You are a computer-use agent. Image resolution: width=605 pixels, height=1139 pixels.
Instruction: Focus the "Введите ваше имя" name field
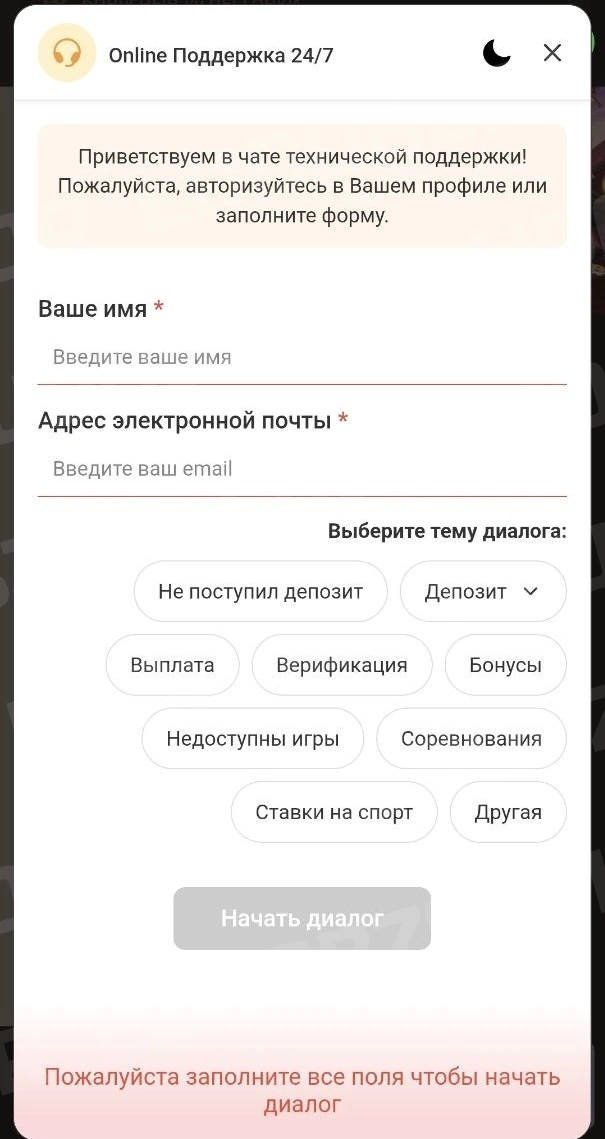(x=302, y=357)
